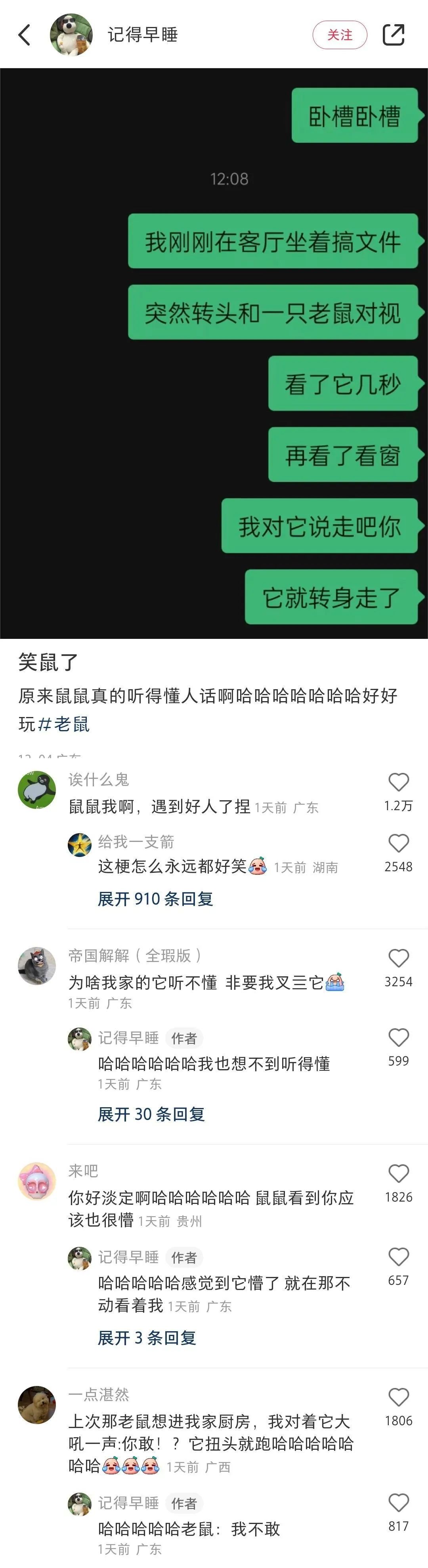Expand the 910 replies
428x1568 pixels.
point(155,899)
